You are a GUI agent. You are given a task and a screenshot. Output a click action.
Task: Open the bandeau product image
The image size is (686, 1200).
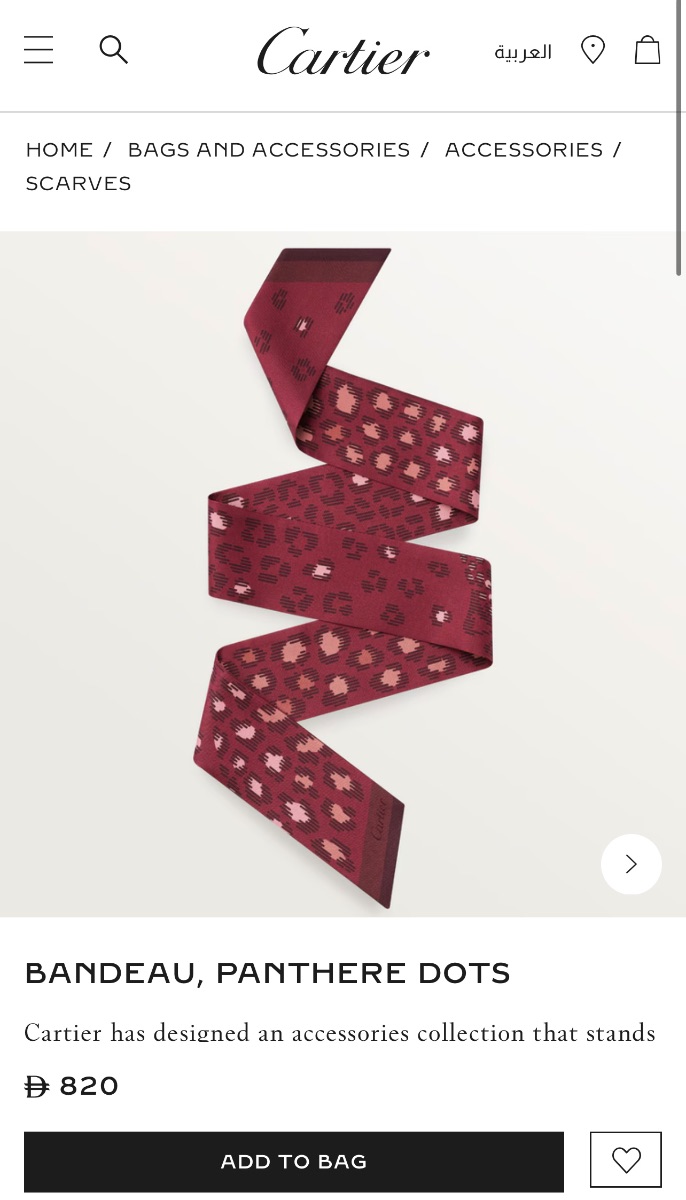pos(343,574)
